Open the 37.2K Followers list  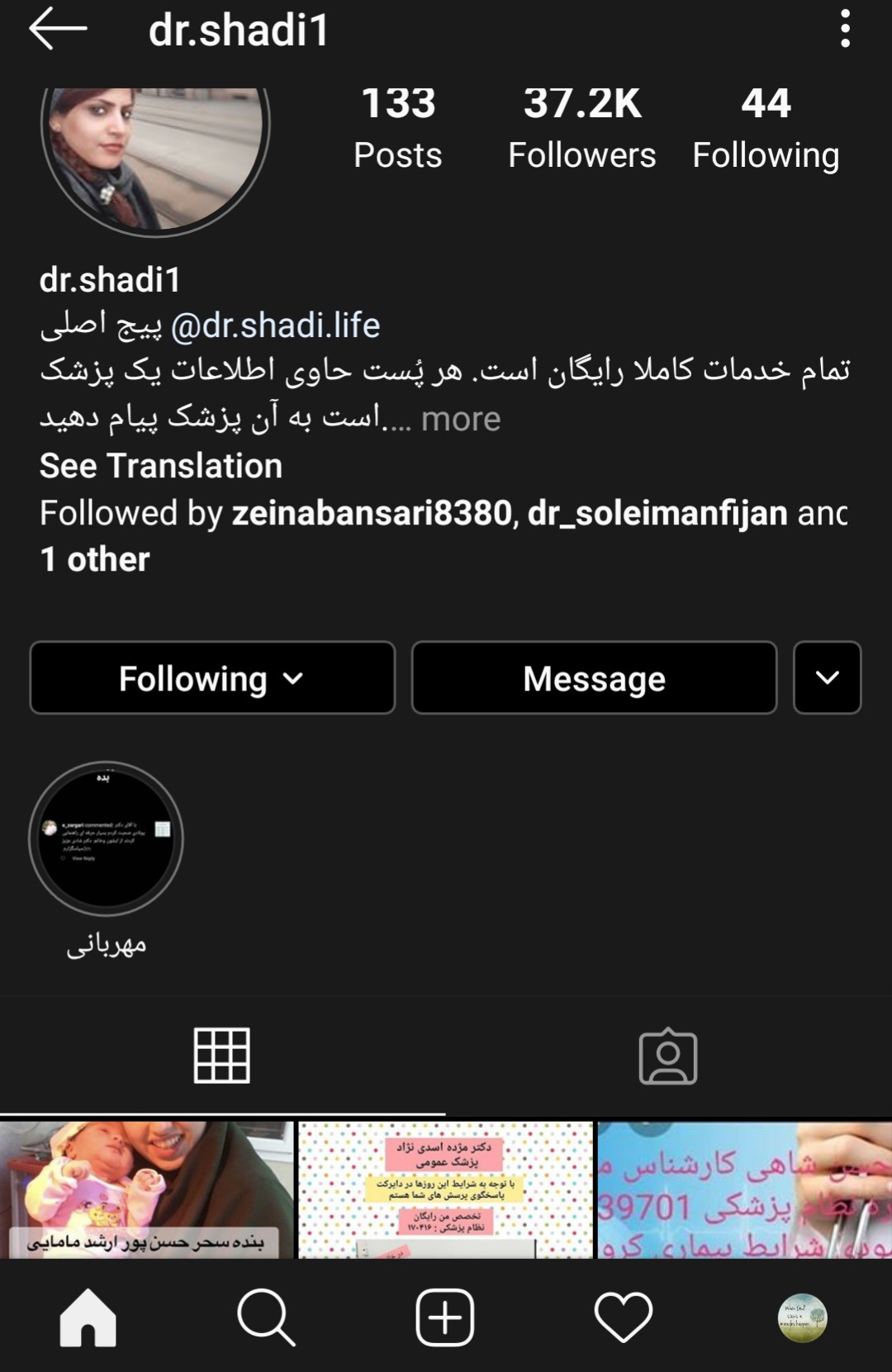pyautogui.click(x=581, y=128)
